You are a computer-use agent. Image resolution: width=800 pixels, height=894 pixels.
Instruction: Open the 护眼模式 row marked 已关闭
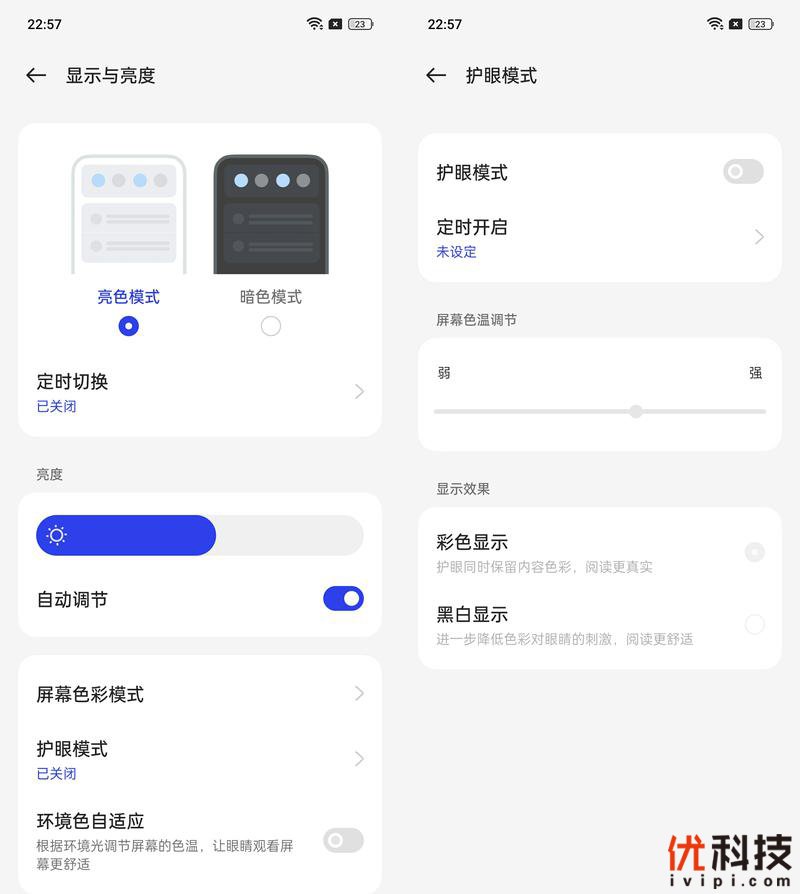[x=200, y=759]
